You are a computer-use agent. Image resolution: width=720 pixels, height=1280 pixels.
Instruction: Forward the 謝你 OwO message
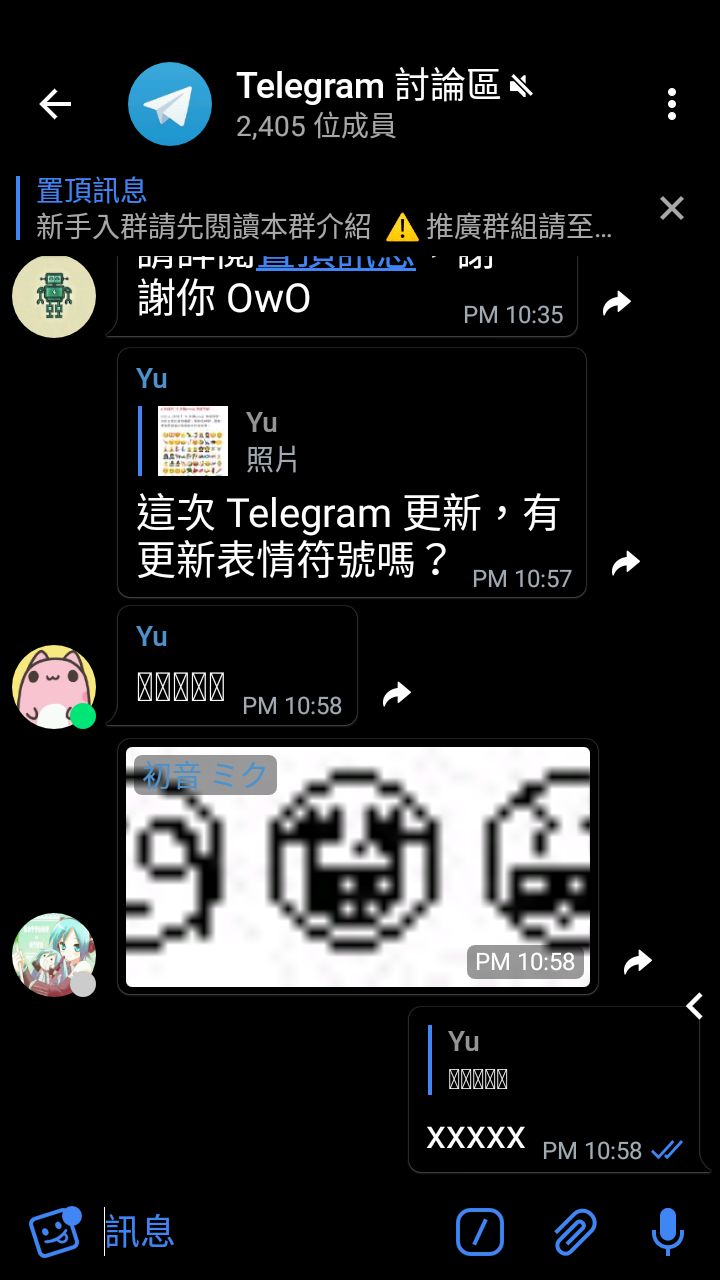pyautogui.click(x=617, y=302)
